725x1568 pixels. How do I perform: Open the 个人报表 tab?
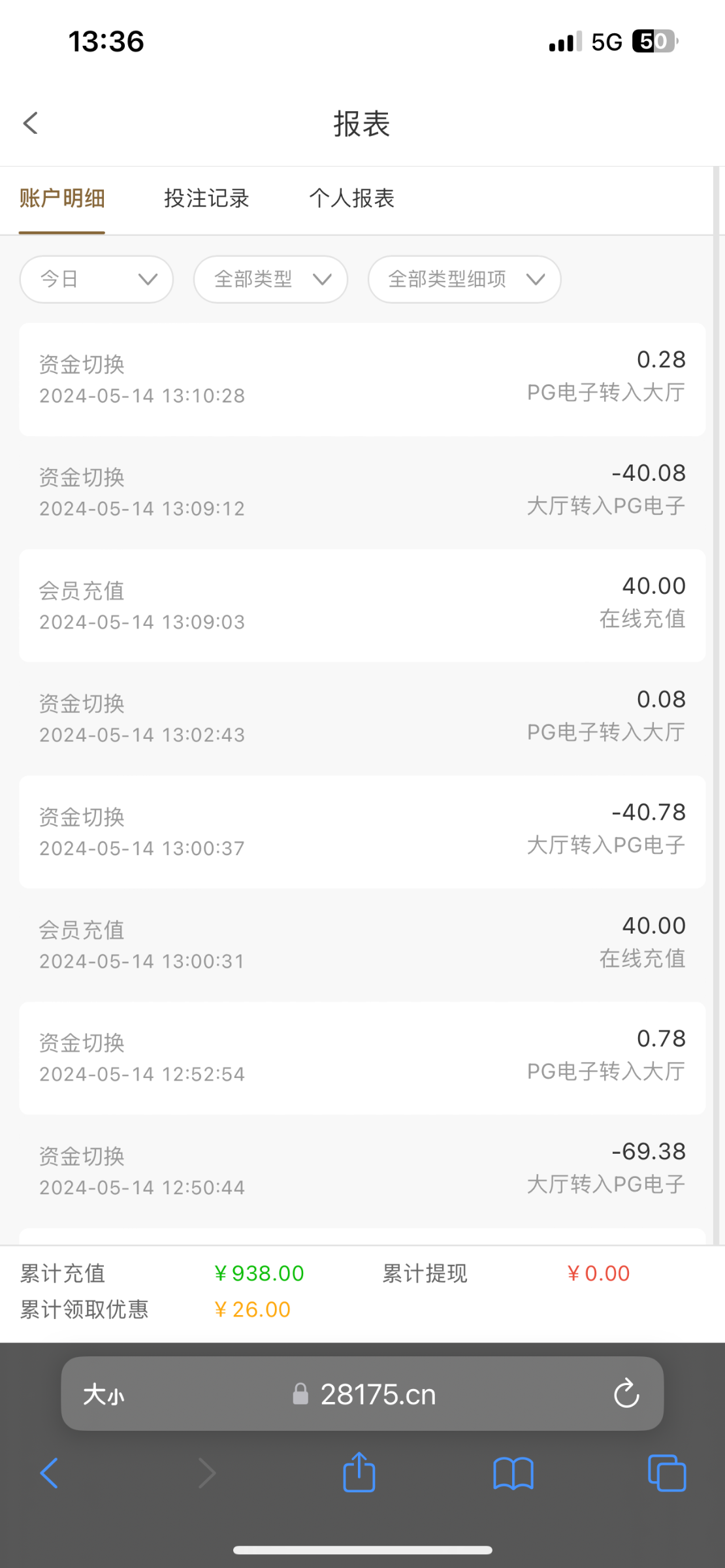click(x=352, y=199)
